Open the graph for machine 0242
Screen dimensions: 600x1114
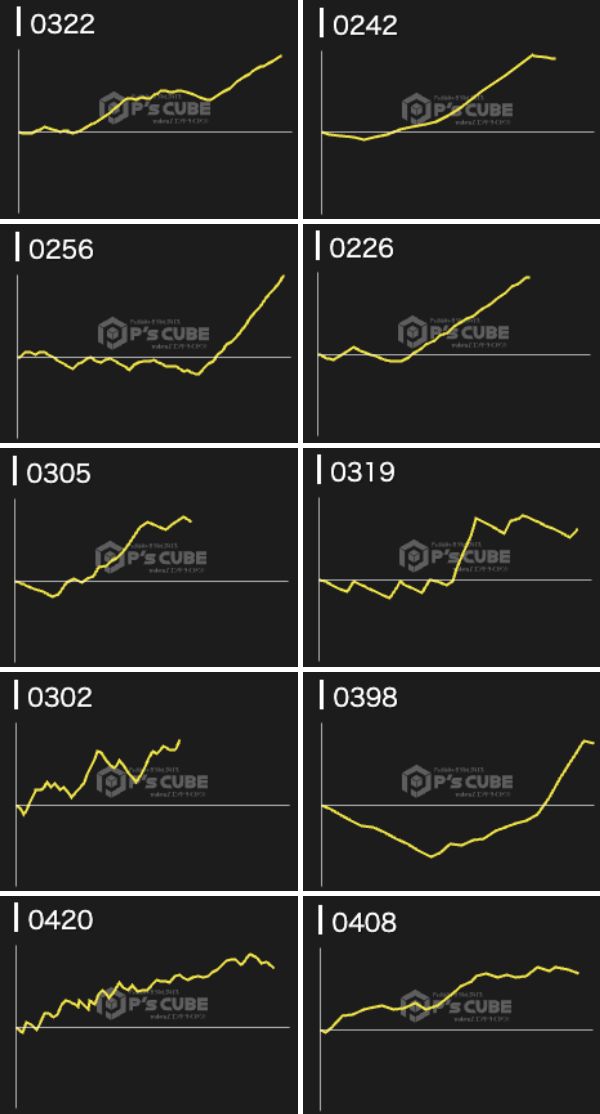451,110
